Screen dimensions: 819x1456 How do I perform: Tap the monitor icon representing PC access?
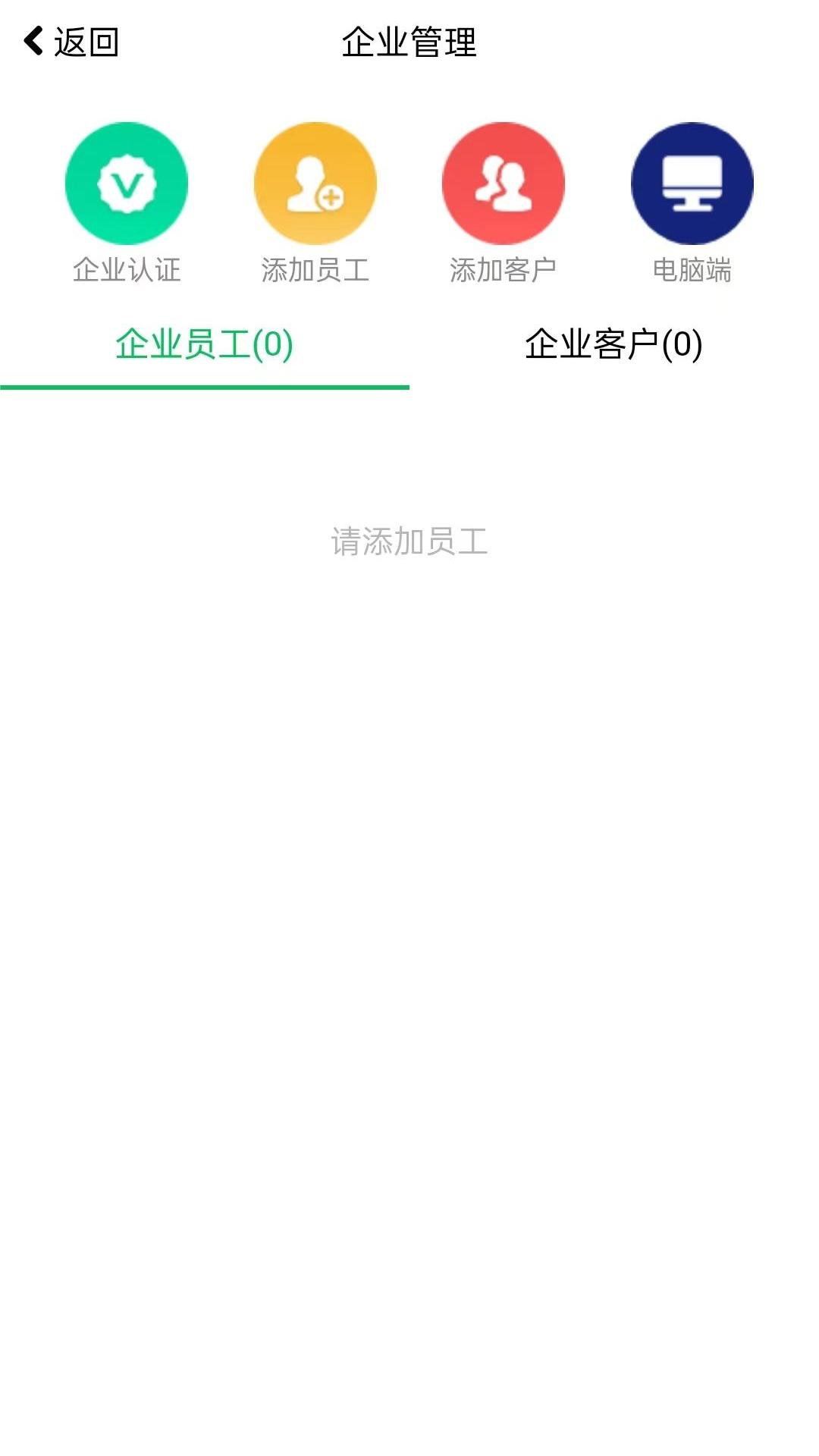click(x=691, y=182)
